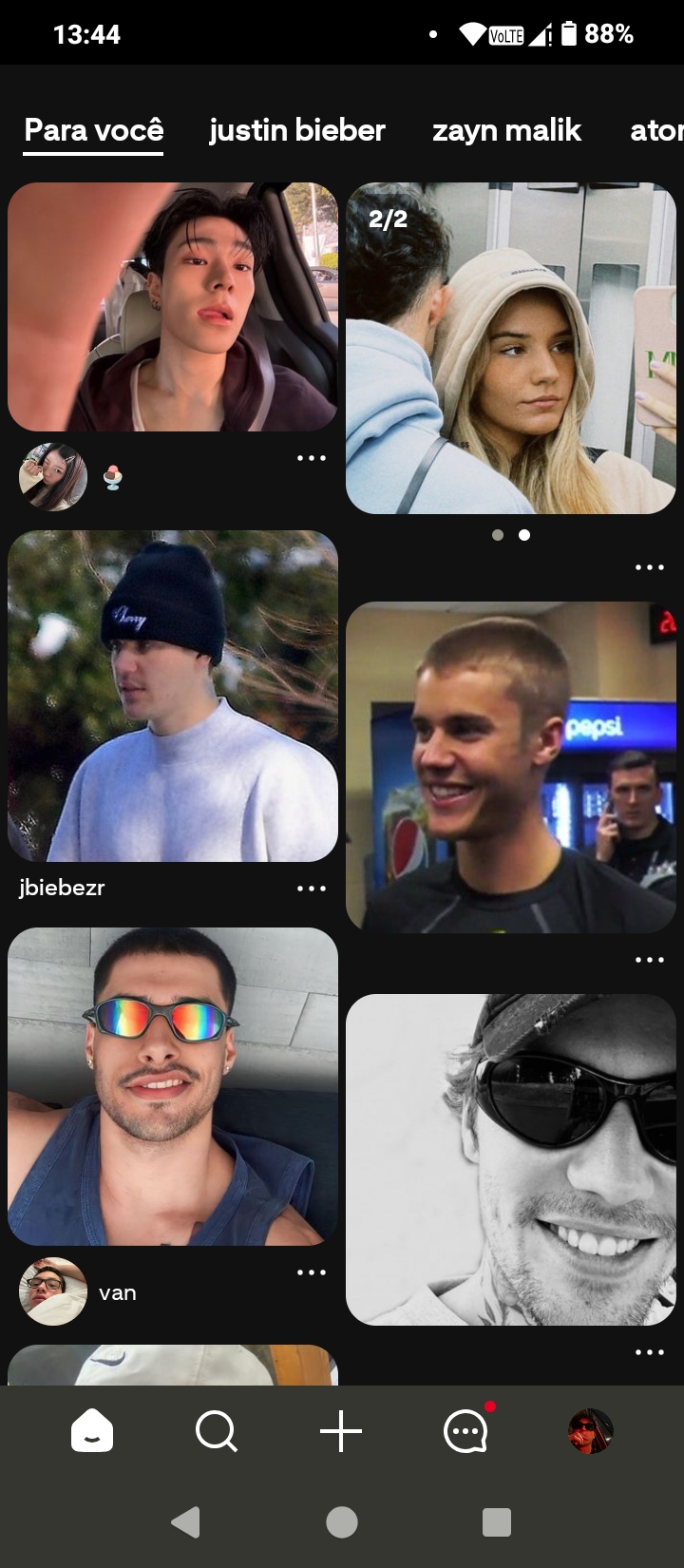The width and height of the screenshot is (684, 1568).
Task: Open the messages inbox
Action: coord(465,1430)
